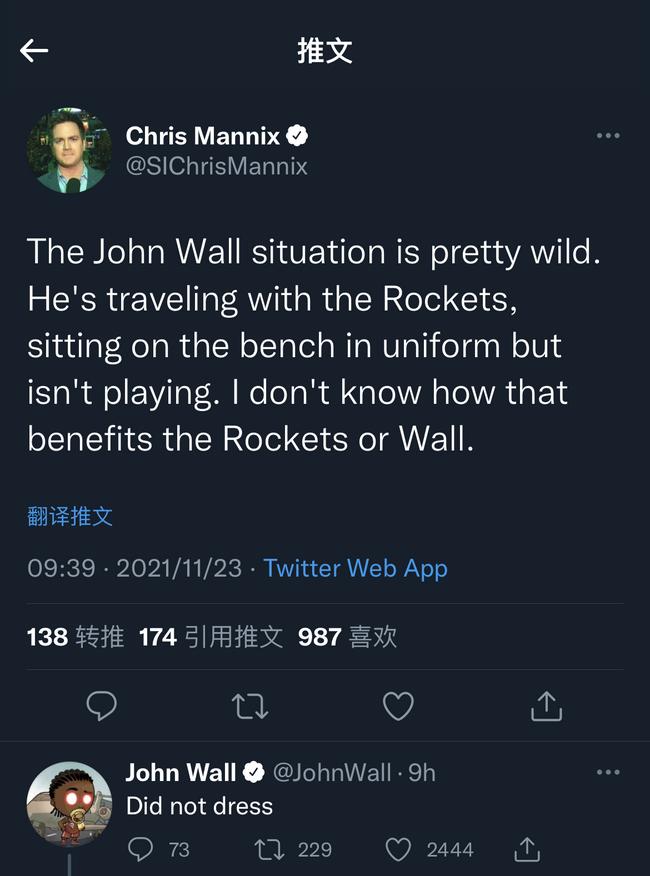View the 138 转推 list
The image size is (650, 876).
coord(75,636)
